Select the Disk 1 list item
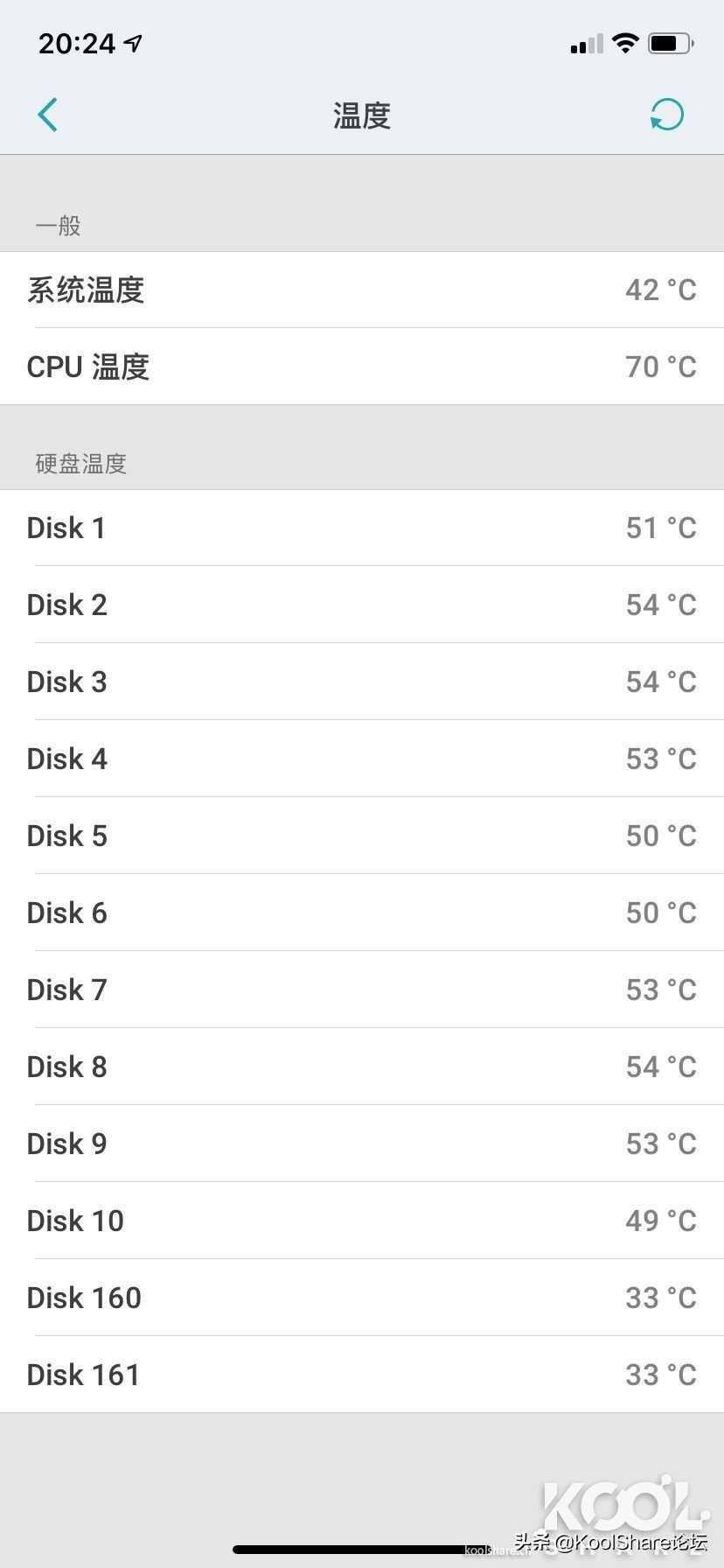Image resolution: width=724 pixels, height=1568 pixels. 362,527
